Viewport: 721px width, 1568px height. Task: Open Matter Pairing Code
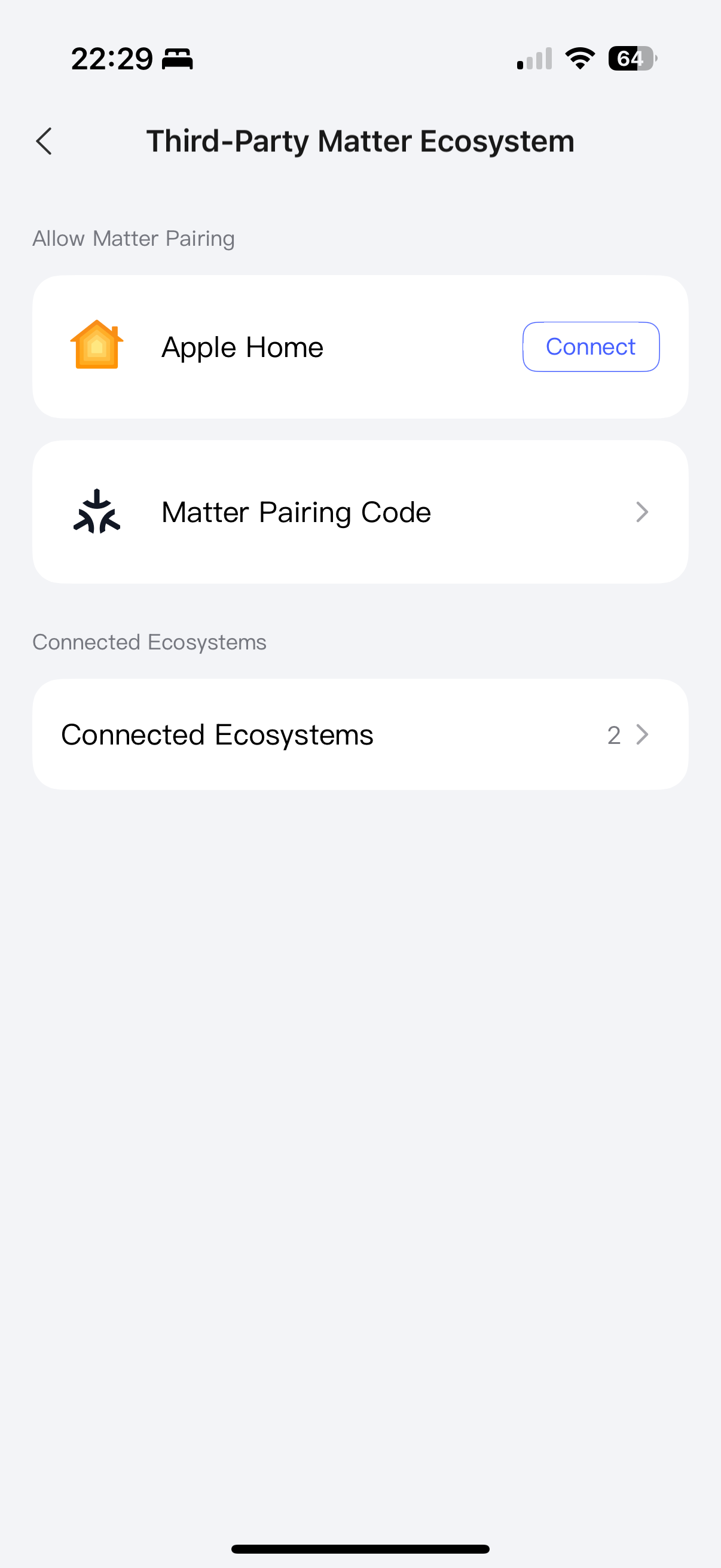360,512
